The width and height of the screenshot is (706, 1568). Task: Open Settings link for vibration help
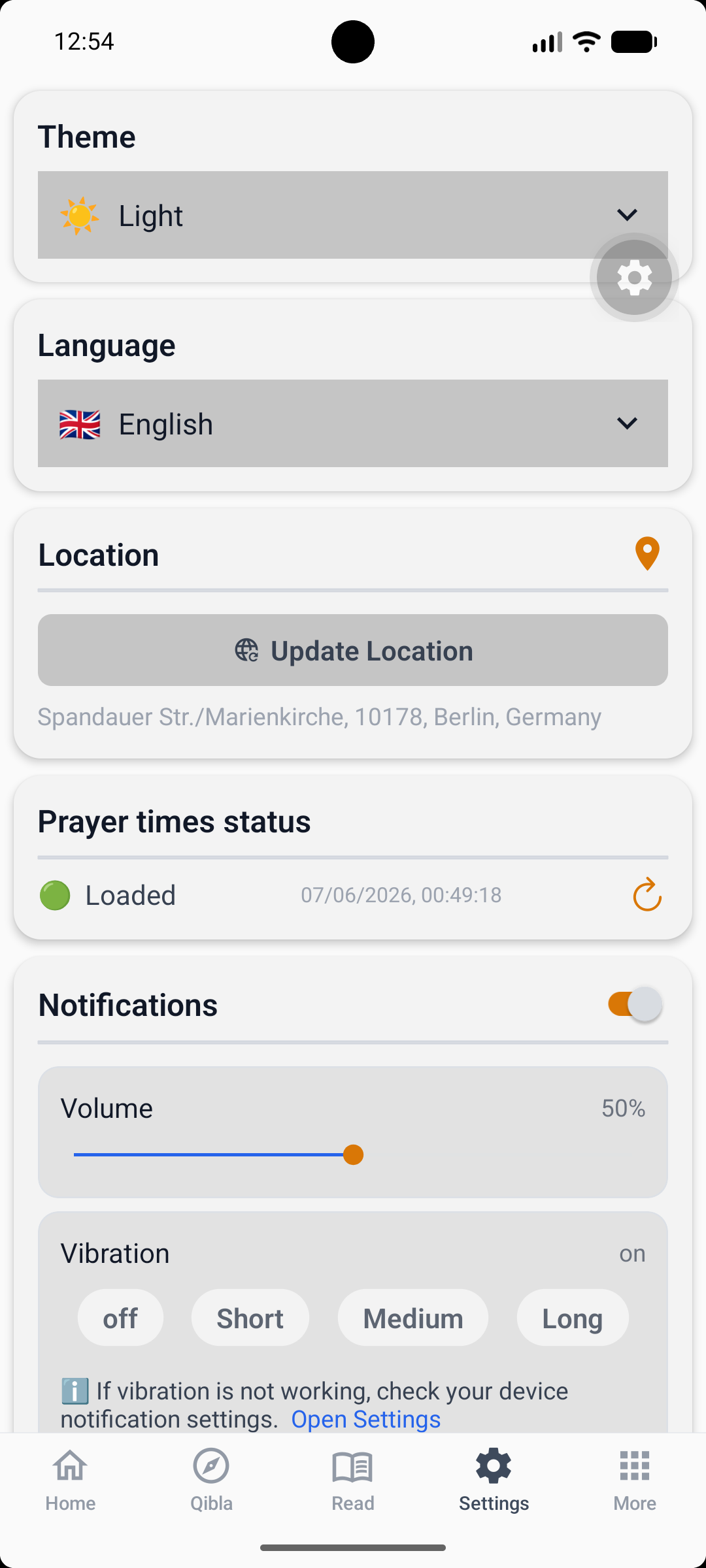pos(366,1419)
